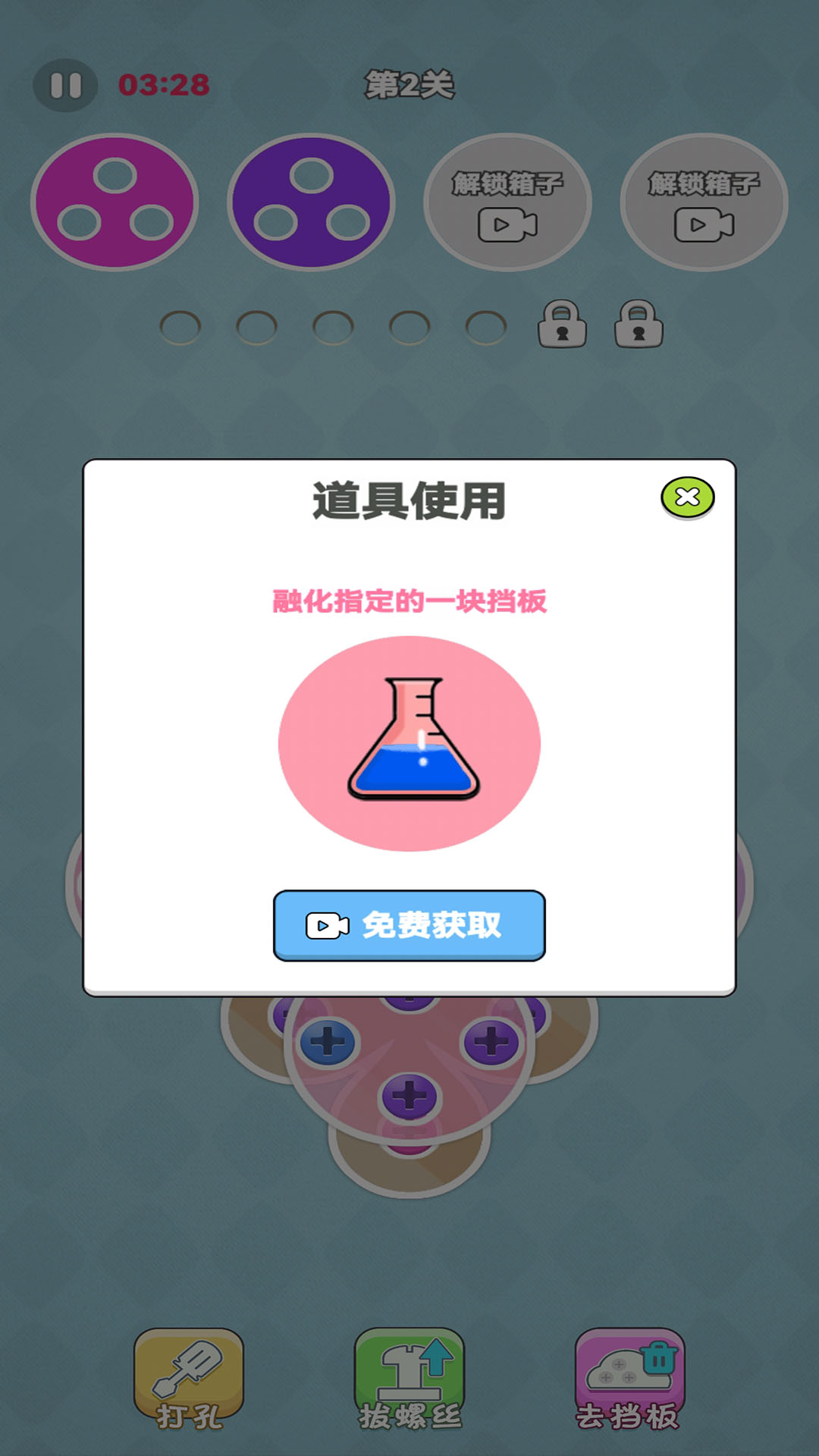
Task: Click the camera icon inside the 免费获取 button
Action: pos(326,924)
